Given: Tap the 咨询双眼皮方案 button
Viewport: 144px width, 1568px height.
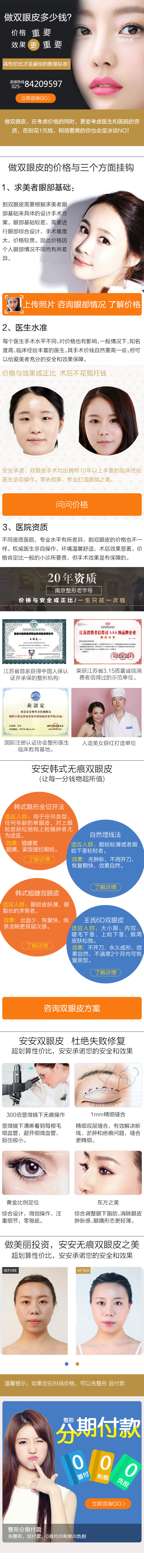Looking at the screenshot, I should point(72,1008).
